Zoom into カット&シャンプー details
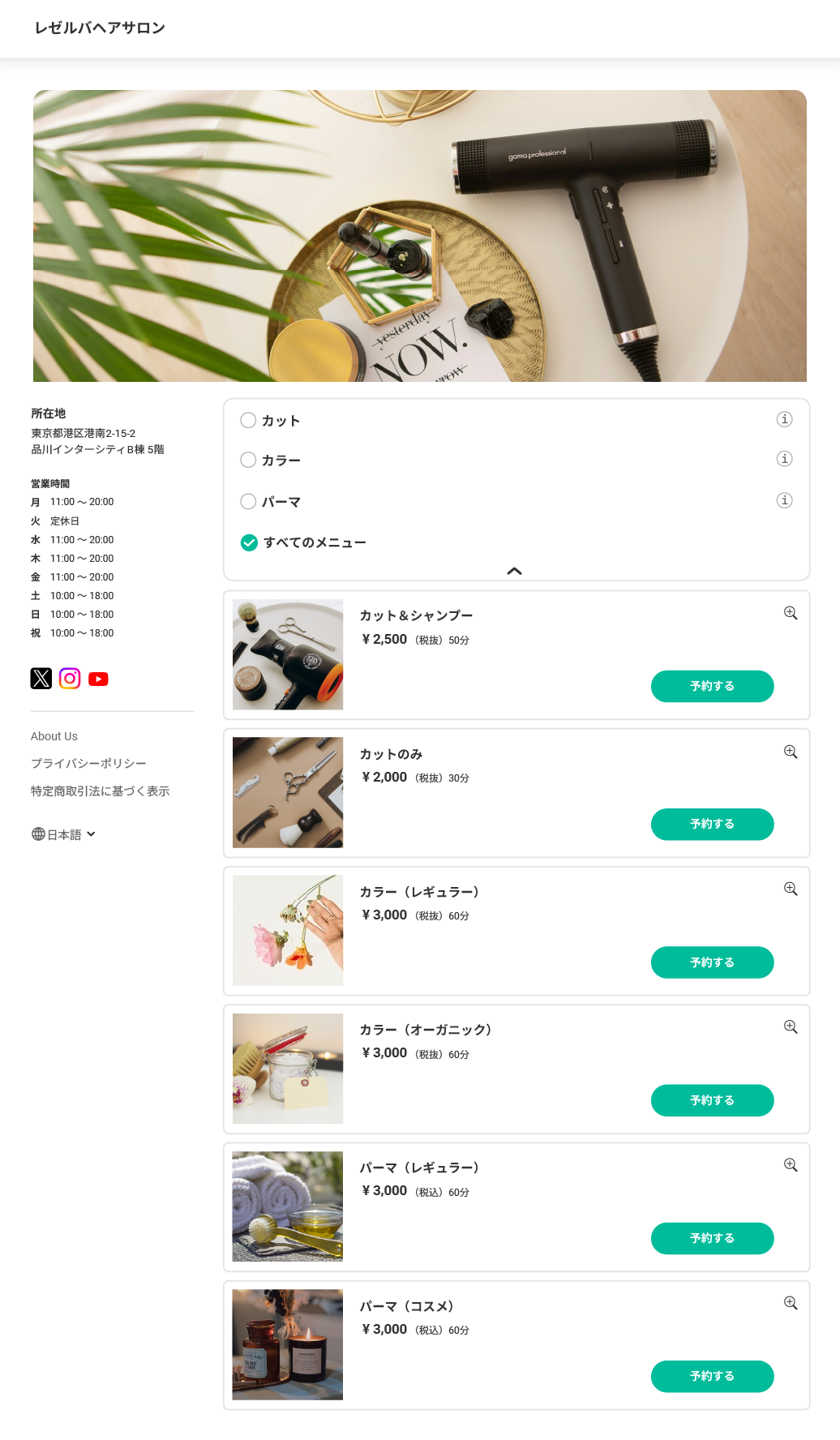Viewport: 840px width, 1440px height. click(791, 613)
